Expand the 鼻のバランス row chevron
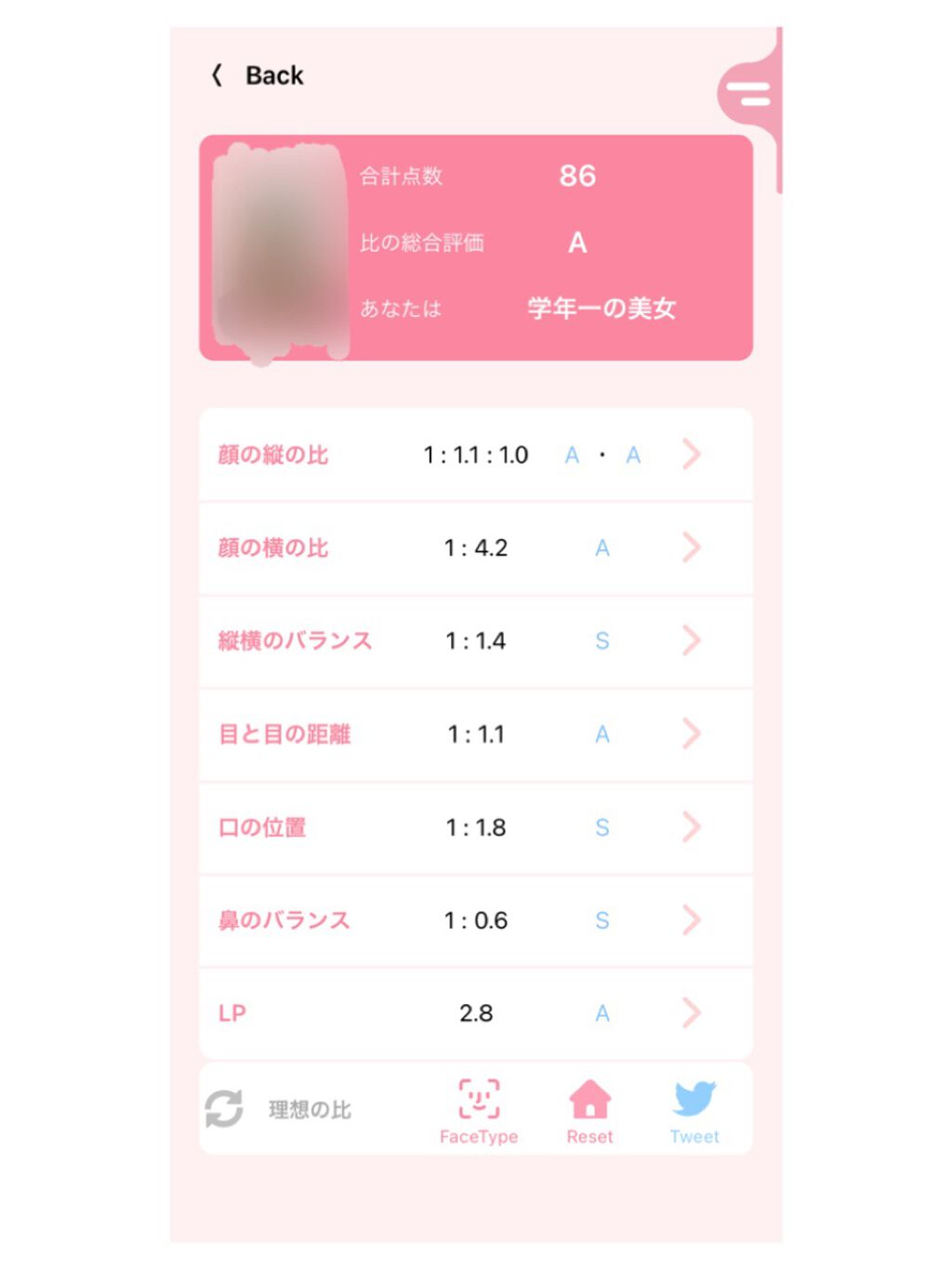Viewport: 952px width, 1269px height. point(692,920)
